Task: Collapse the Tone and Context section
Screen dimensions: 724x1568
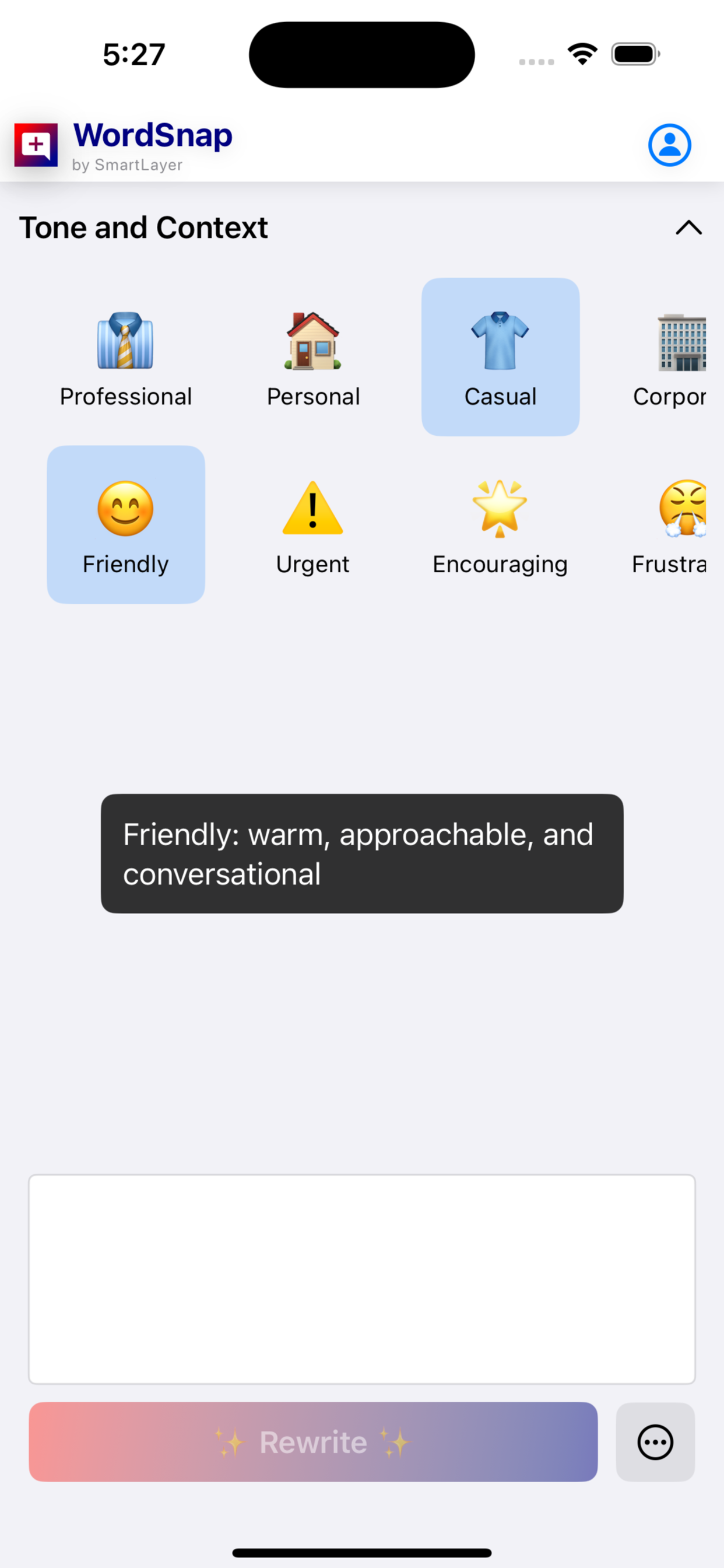Action: click(x=688, y=228)
